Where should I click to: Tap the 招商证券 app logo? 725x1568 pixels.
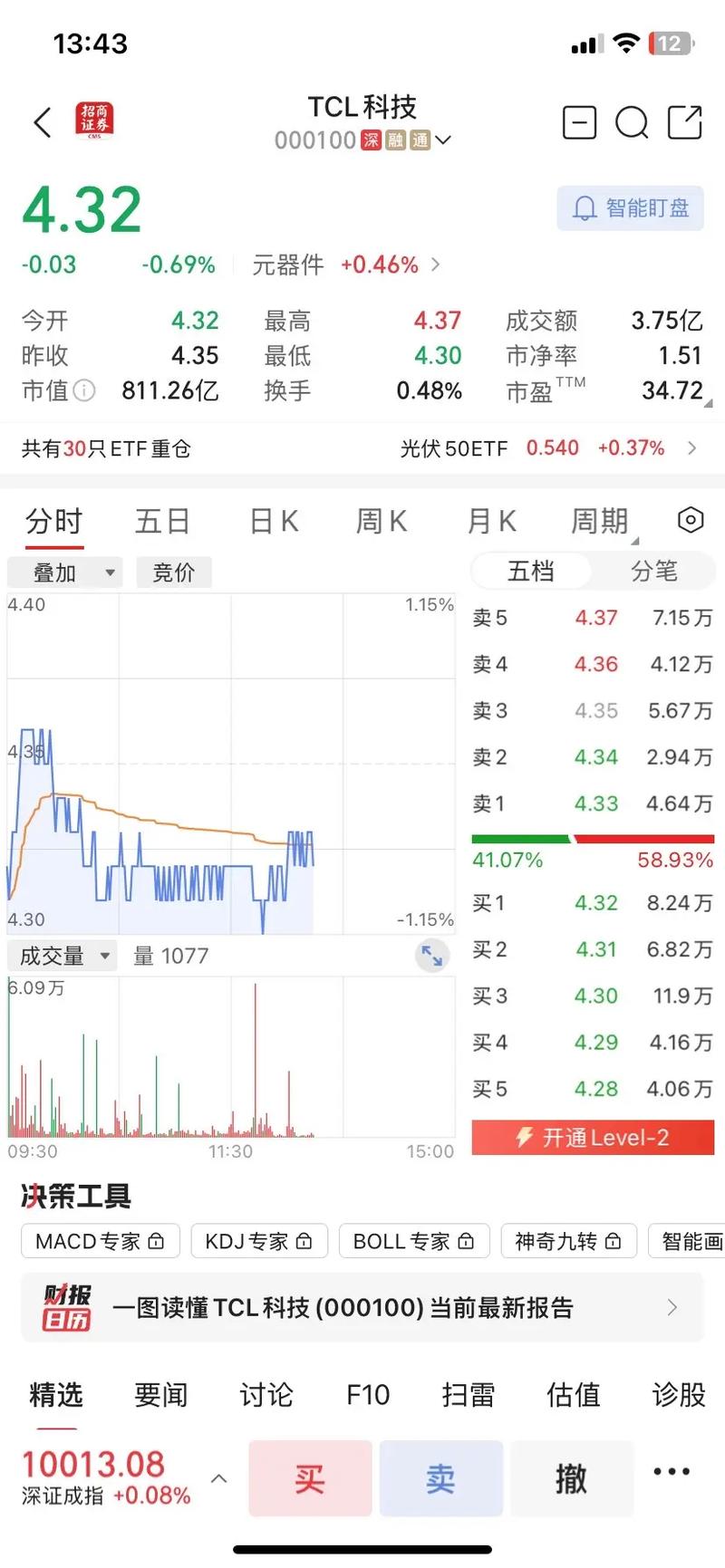95,121
